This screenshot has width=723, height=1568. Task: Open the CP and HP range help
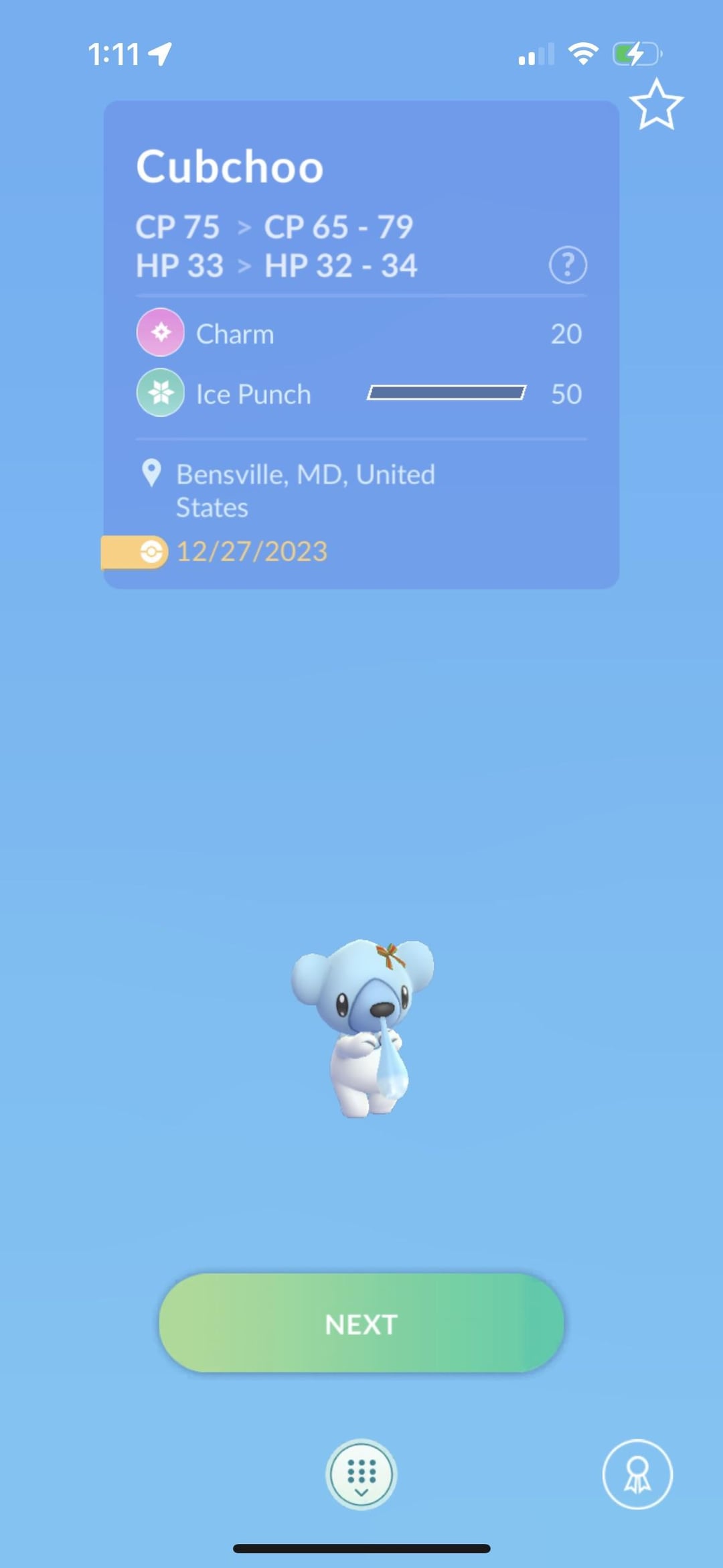[x=568, y=265]
